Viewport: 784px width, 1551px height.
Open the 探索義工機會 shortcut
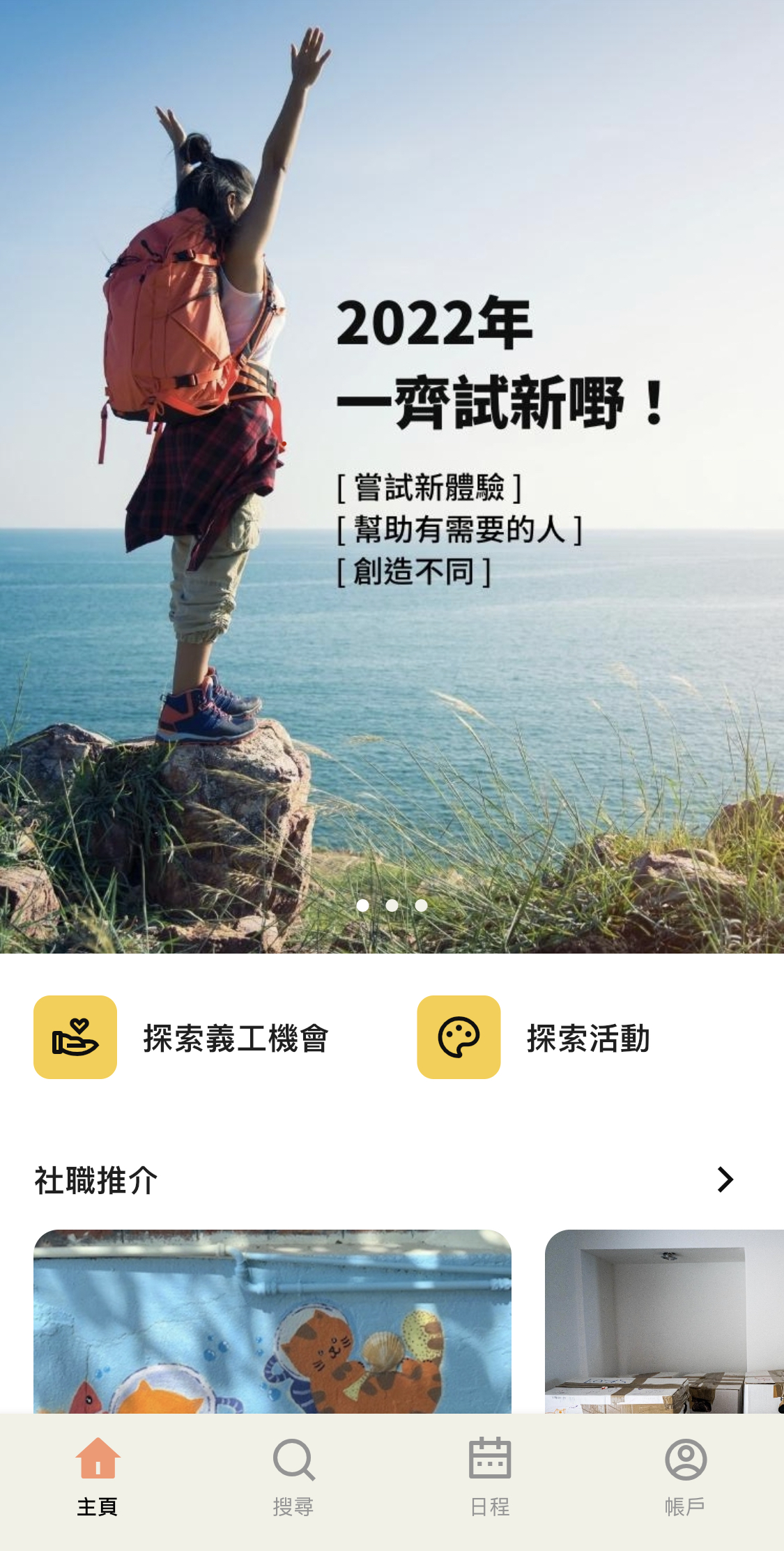pos(181,1037)
